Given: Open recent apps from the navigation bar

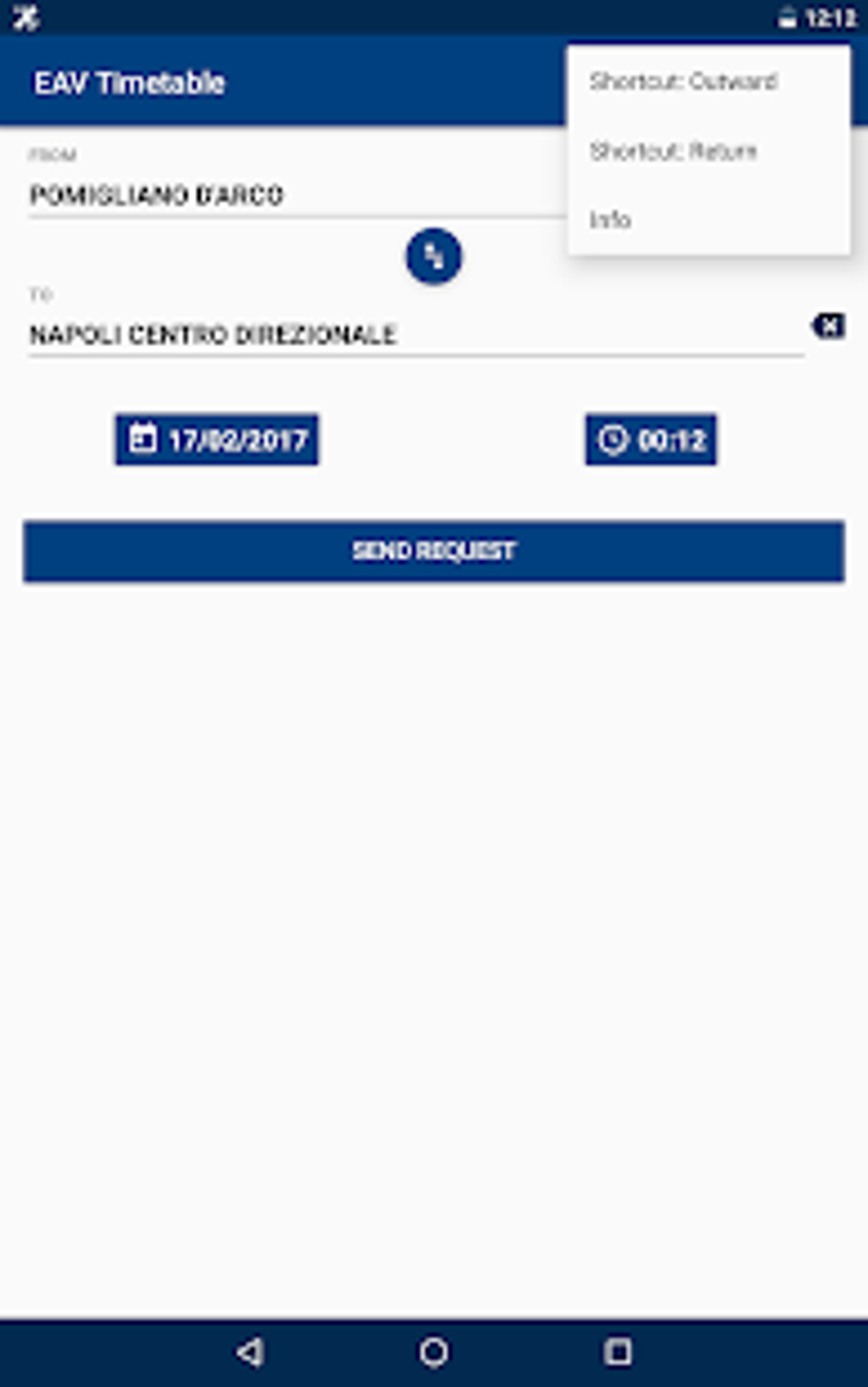Looking at the screenshot, I should [618, 1352].
